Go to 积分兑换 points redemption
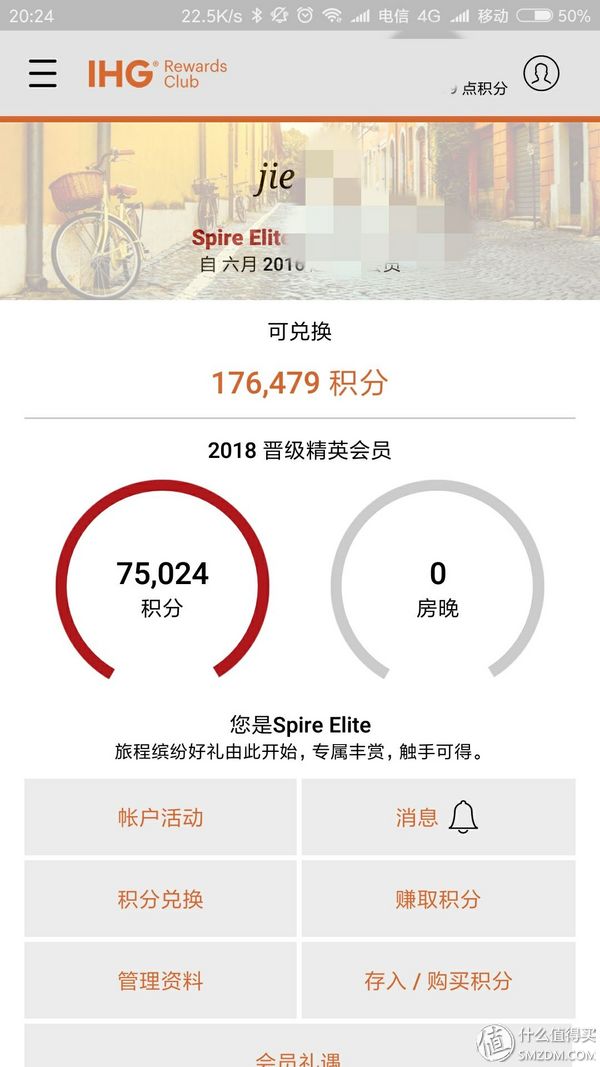600x1067 pixels. click(160, 899)
